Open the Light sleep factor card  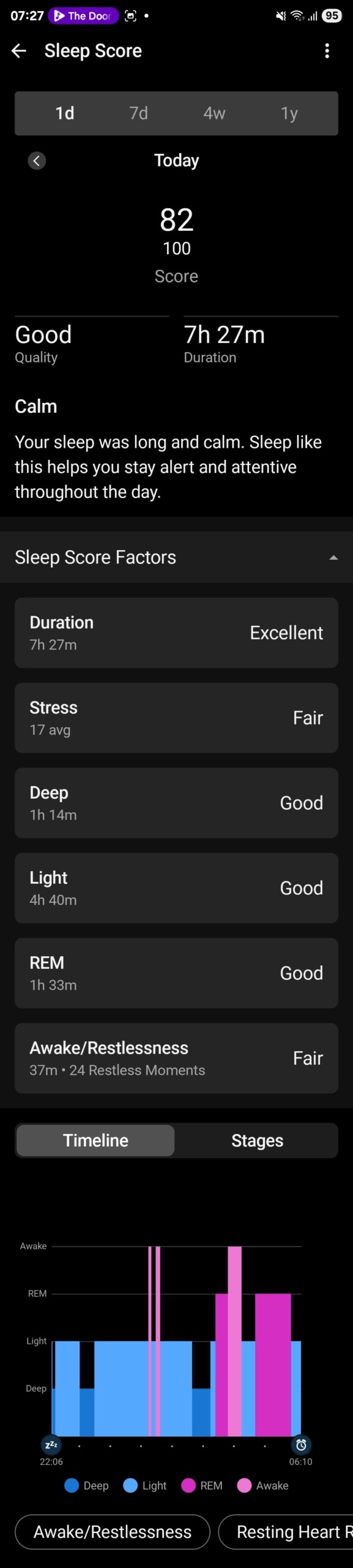(x=176, y=888)
